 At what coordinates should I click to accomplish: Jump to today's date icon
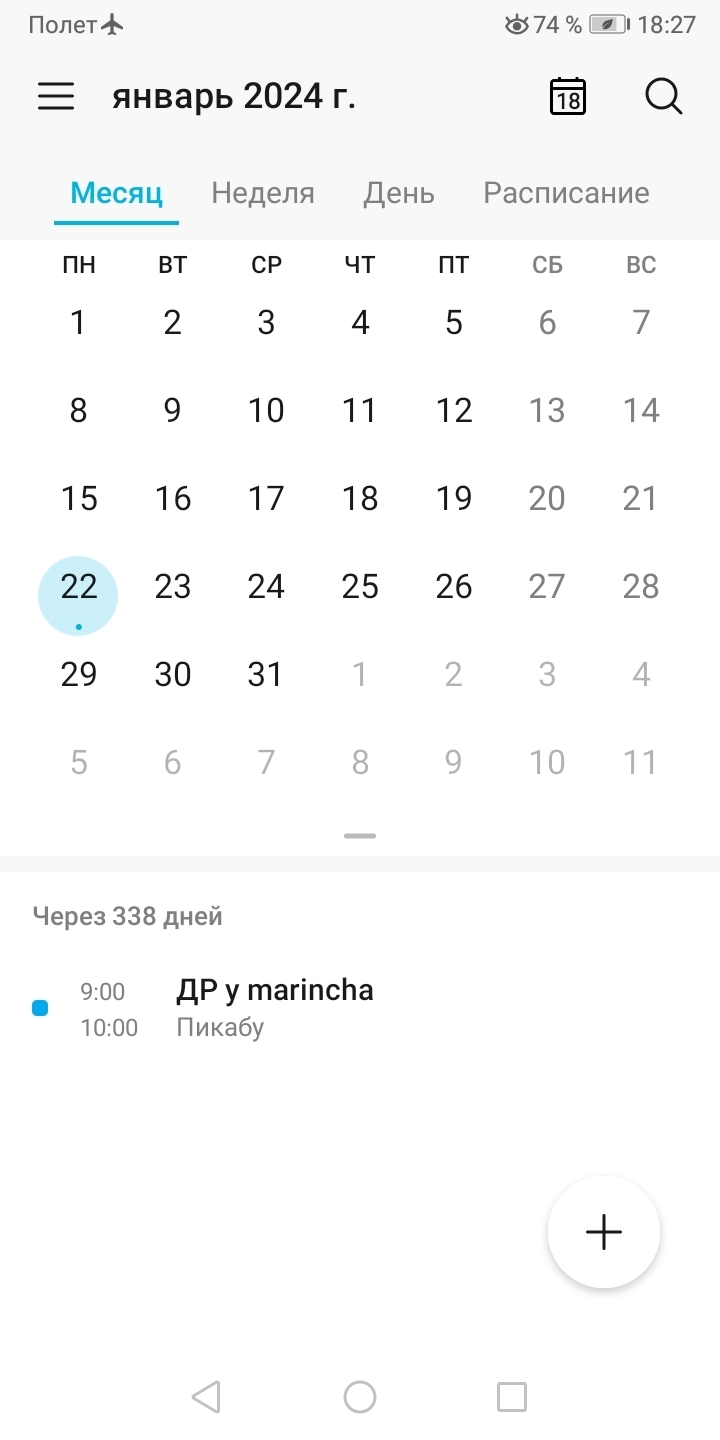[x=567, y=97]
